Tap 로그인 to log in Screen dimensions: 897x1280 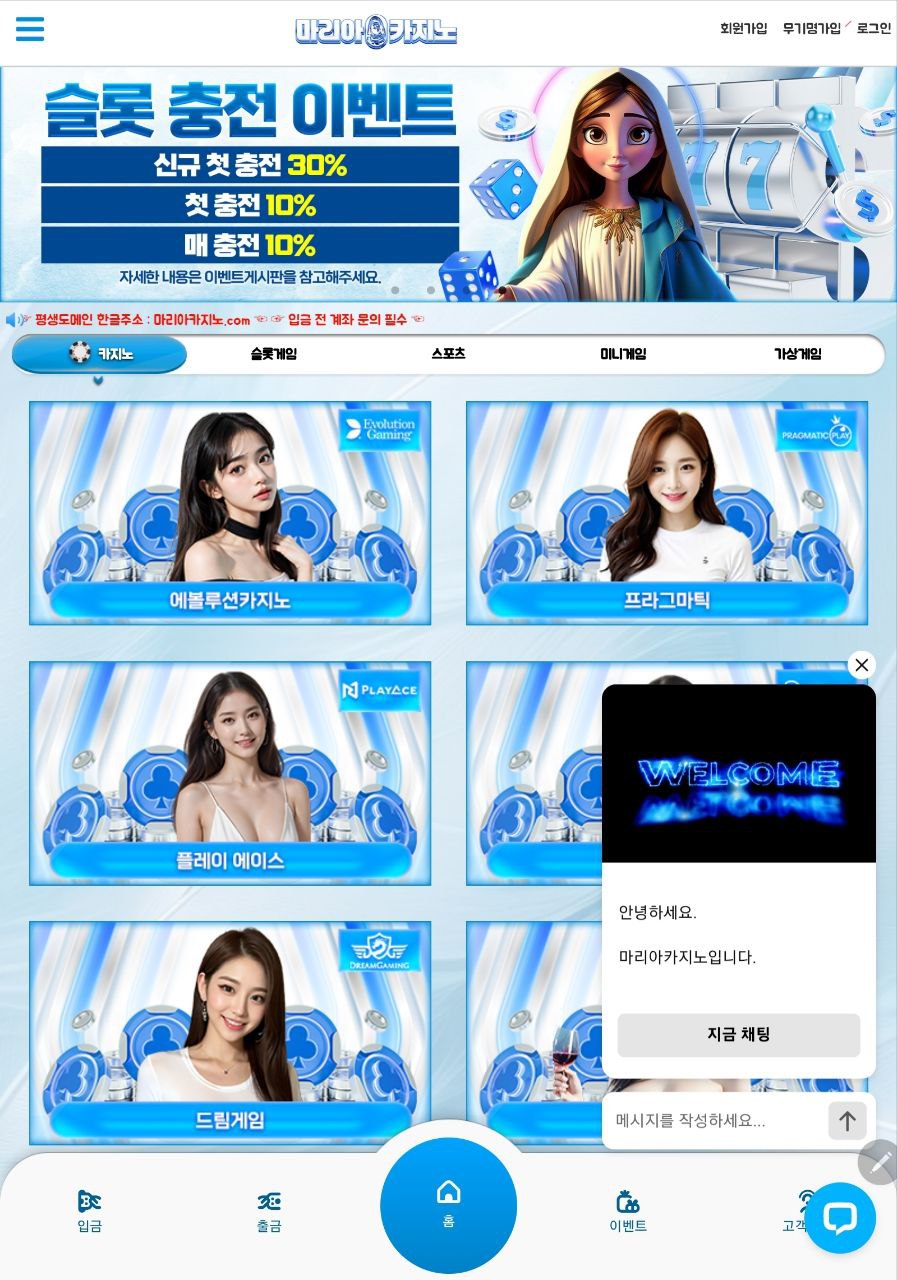point(873,29)
